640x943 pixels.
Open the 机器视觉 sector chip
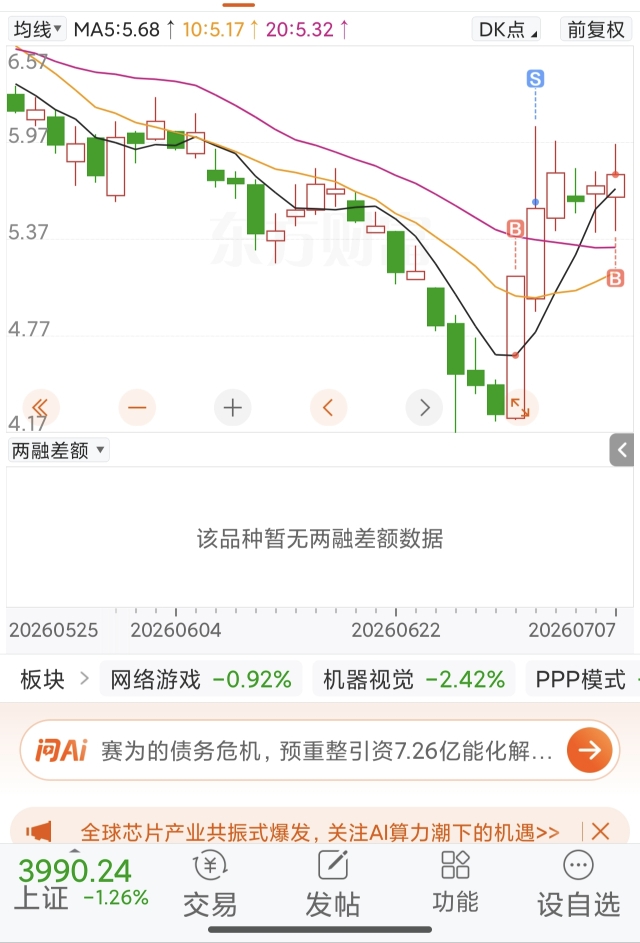click(x=414, y=680)
